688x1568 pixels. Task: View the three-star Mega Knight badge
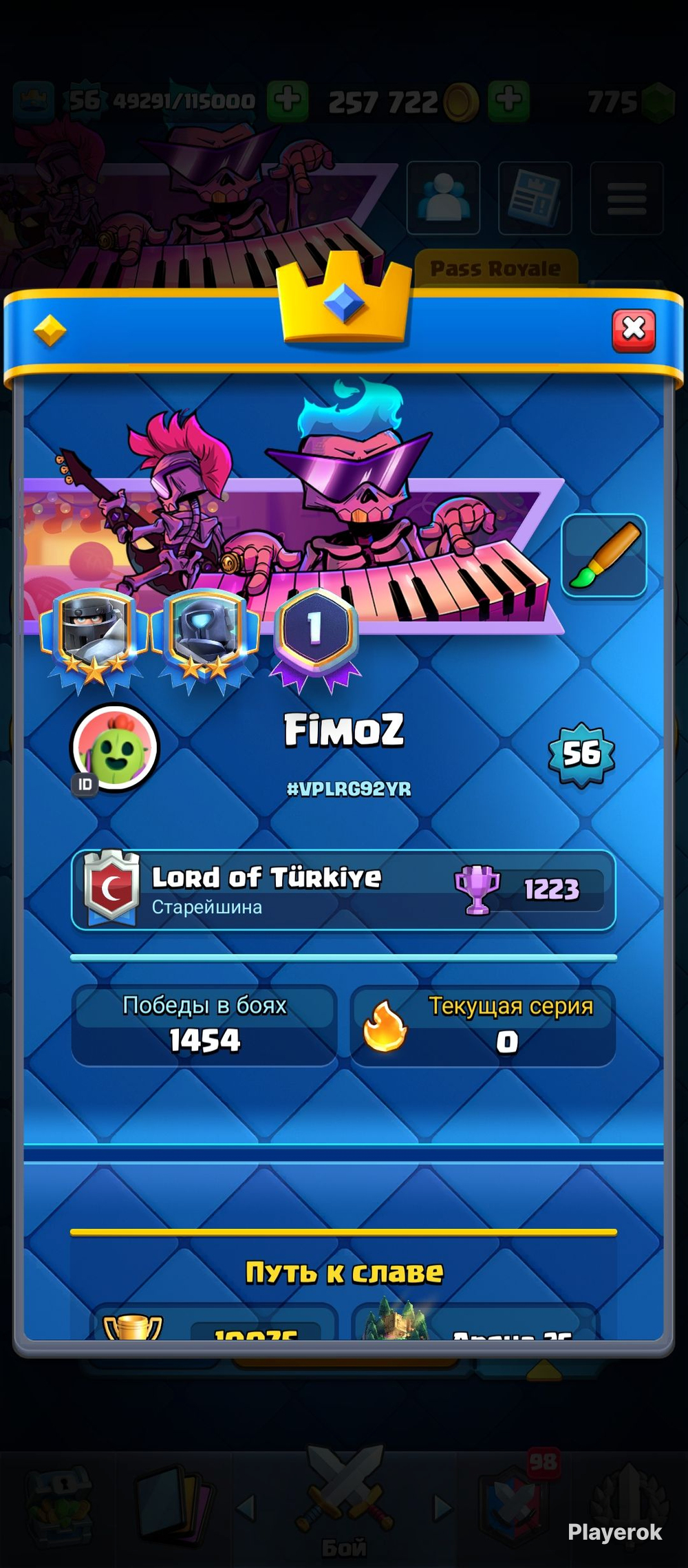94,638
